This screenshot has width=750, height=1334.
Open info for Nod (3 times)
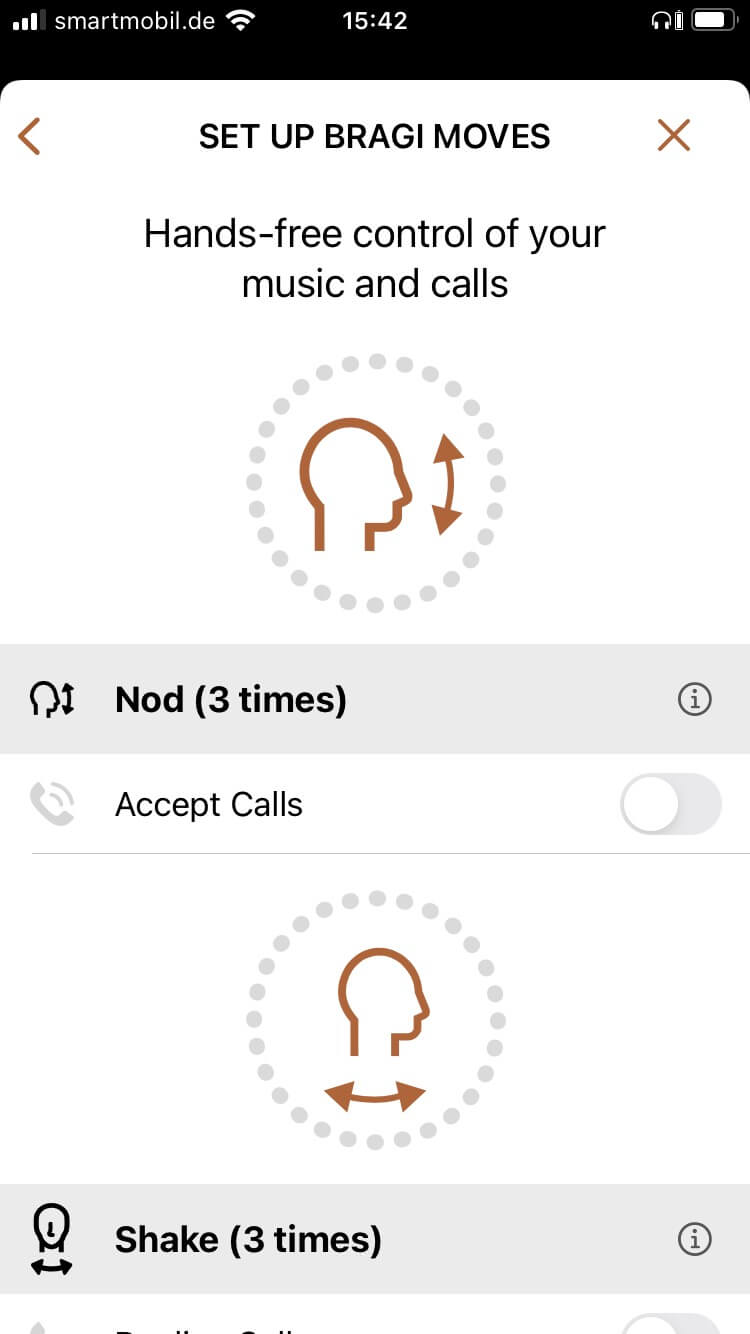pyautogui.click(x=694, y=700)
